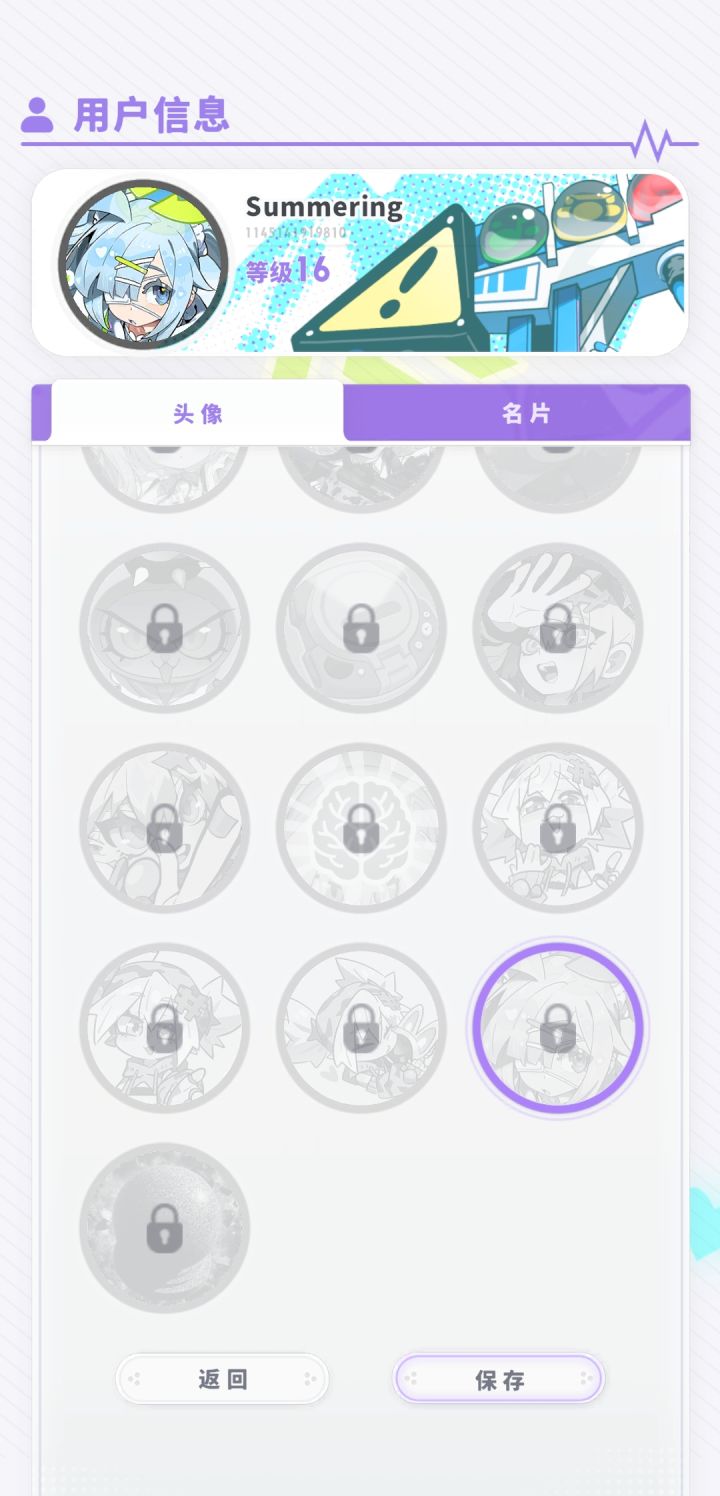Select the avatar covering face with hand
The height and width of the screenshot is (1496, 720).
pyautogui.click(x=558, y=627)
